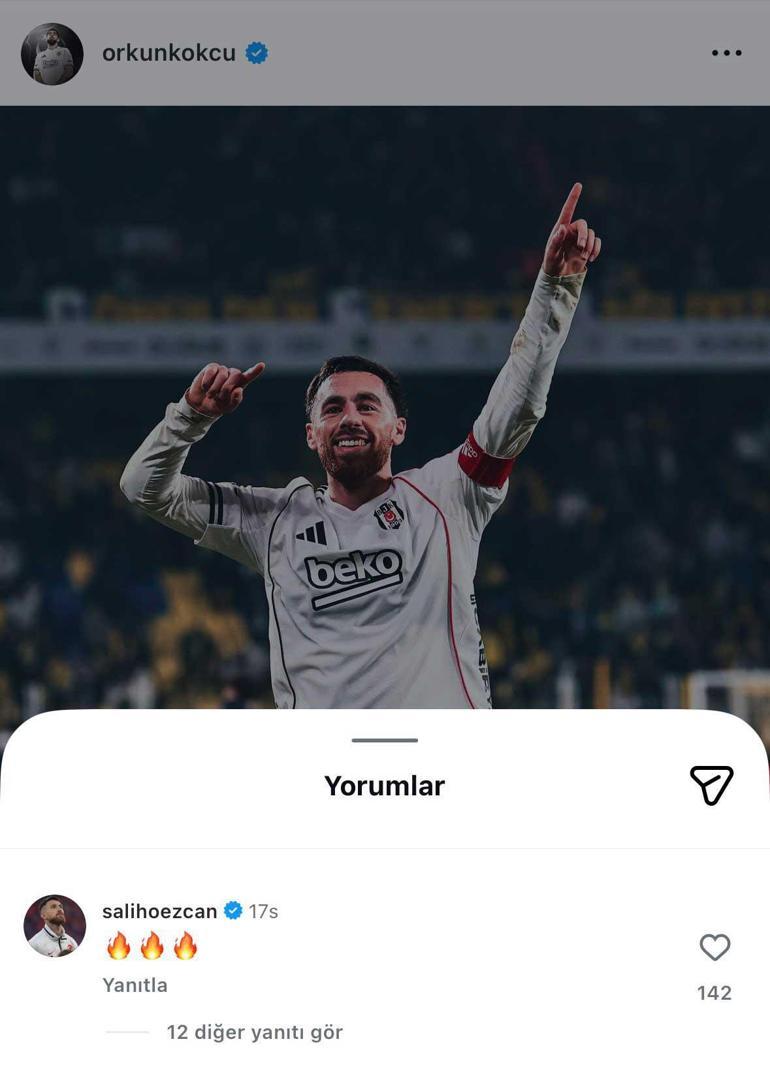Open the three-dot options menu

point(729,51)
